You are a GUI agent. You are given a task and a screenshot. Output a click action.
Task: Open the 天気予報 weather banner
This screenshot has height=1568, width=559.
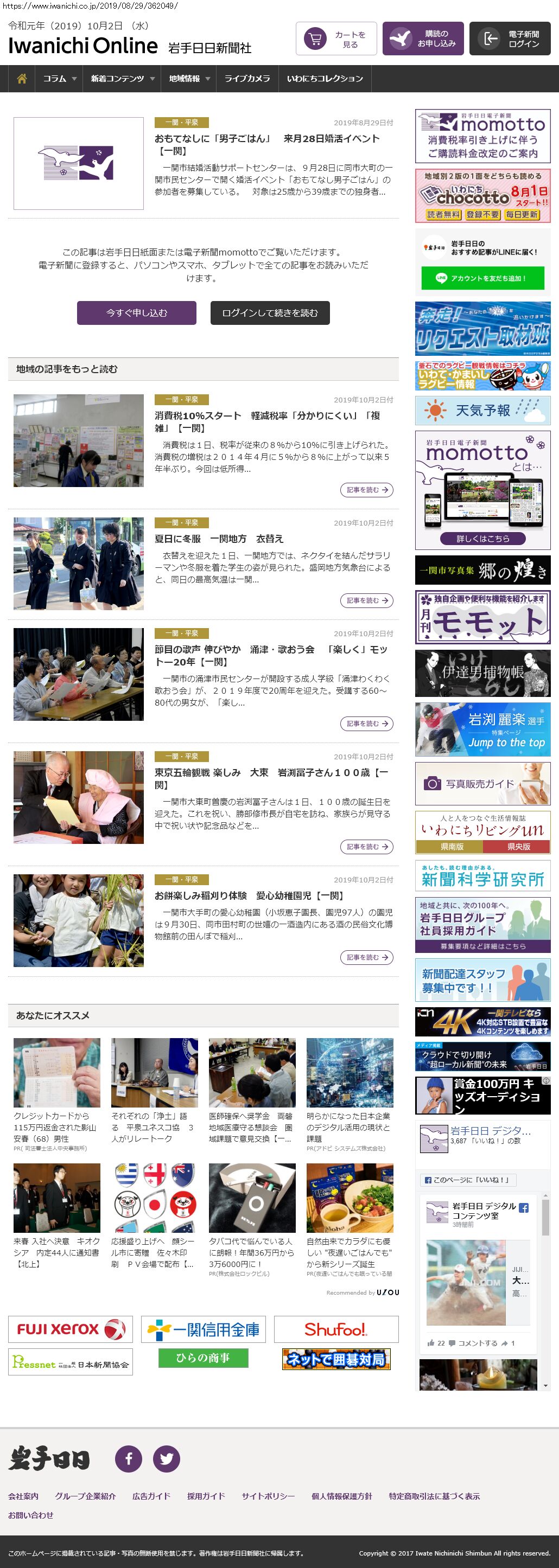(482, 411)
